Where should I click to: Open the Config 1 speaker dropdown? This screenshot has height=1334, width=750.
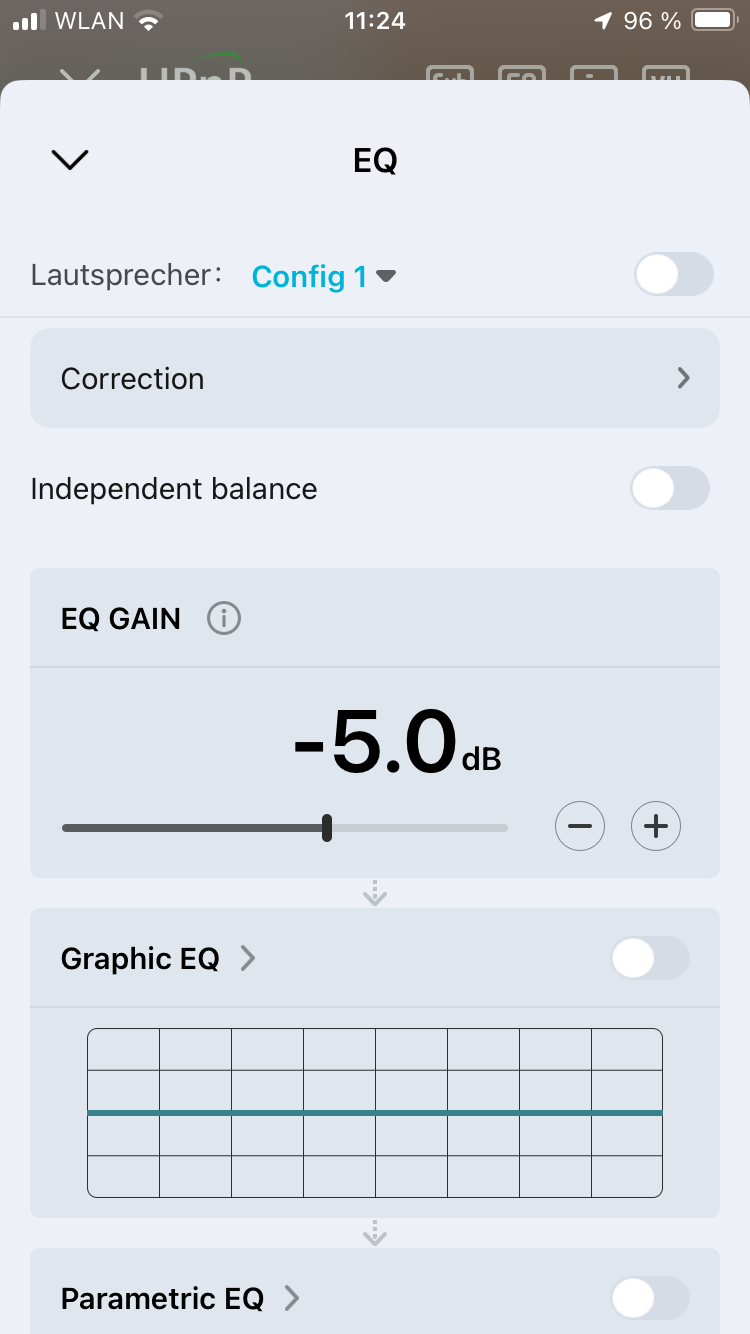point(324,276)
